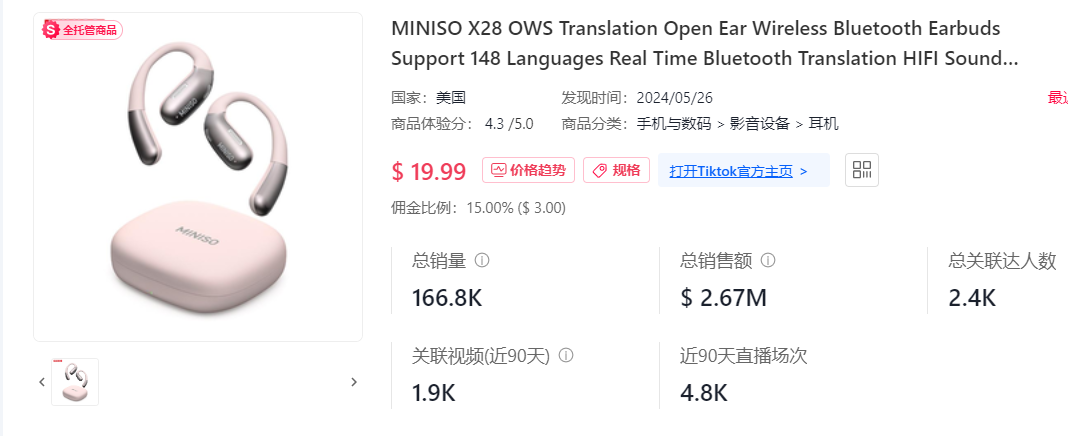The width and height of the screenshot is (1068, 436).
Task: Tap the info icon beside 关联视频(近90天)
Action: [566, 355]
